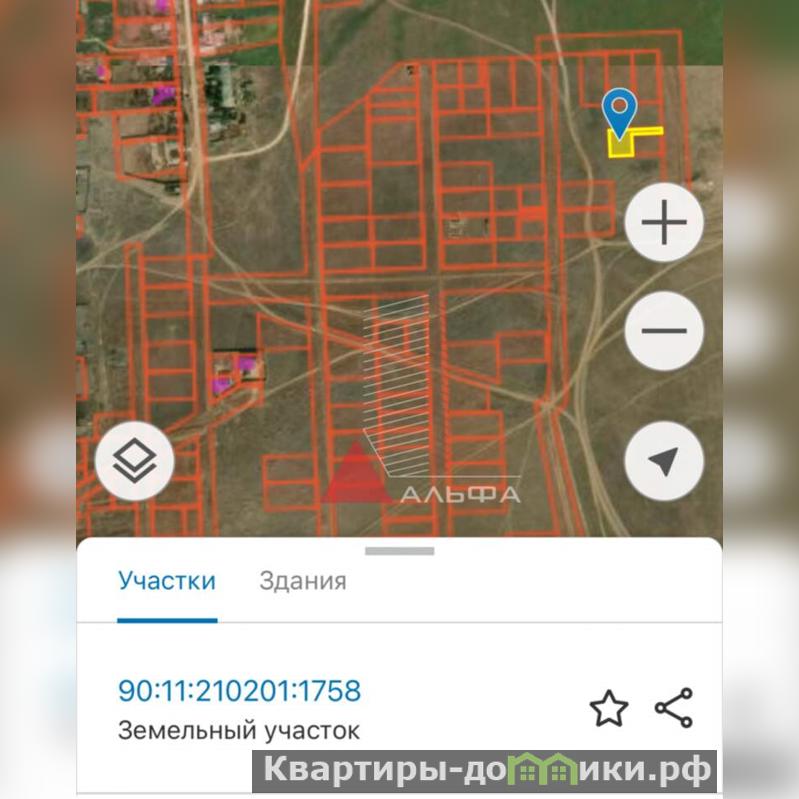Share the land parcel

[x=674, y=708]
